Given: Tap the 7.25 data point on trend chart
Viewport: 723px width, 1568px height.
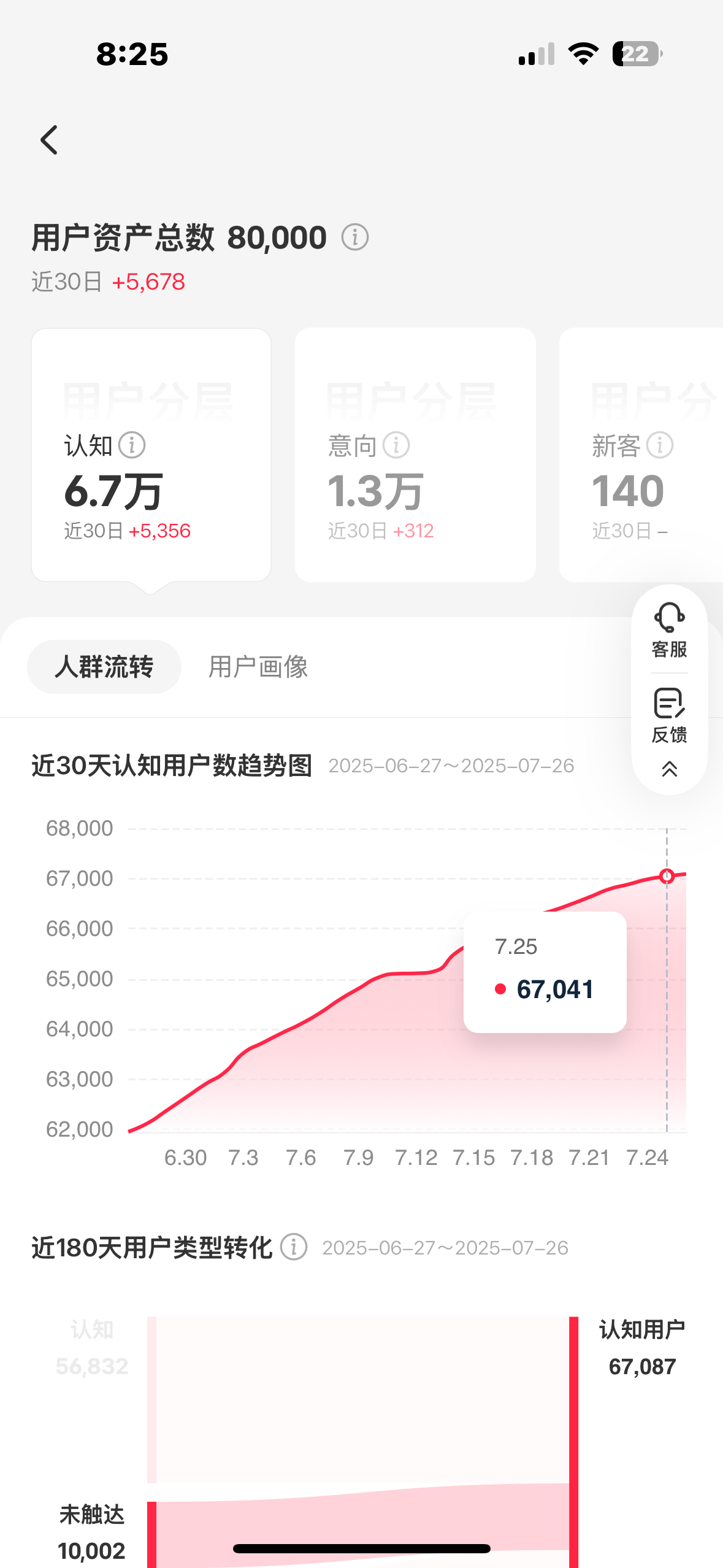Looking at the screenshot, I should pyautogui.click(x=667, y=876).
